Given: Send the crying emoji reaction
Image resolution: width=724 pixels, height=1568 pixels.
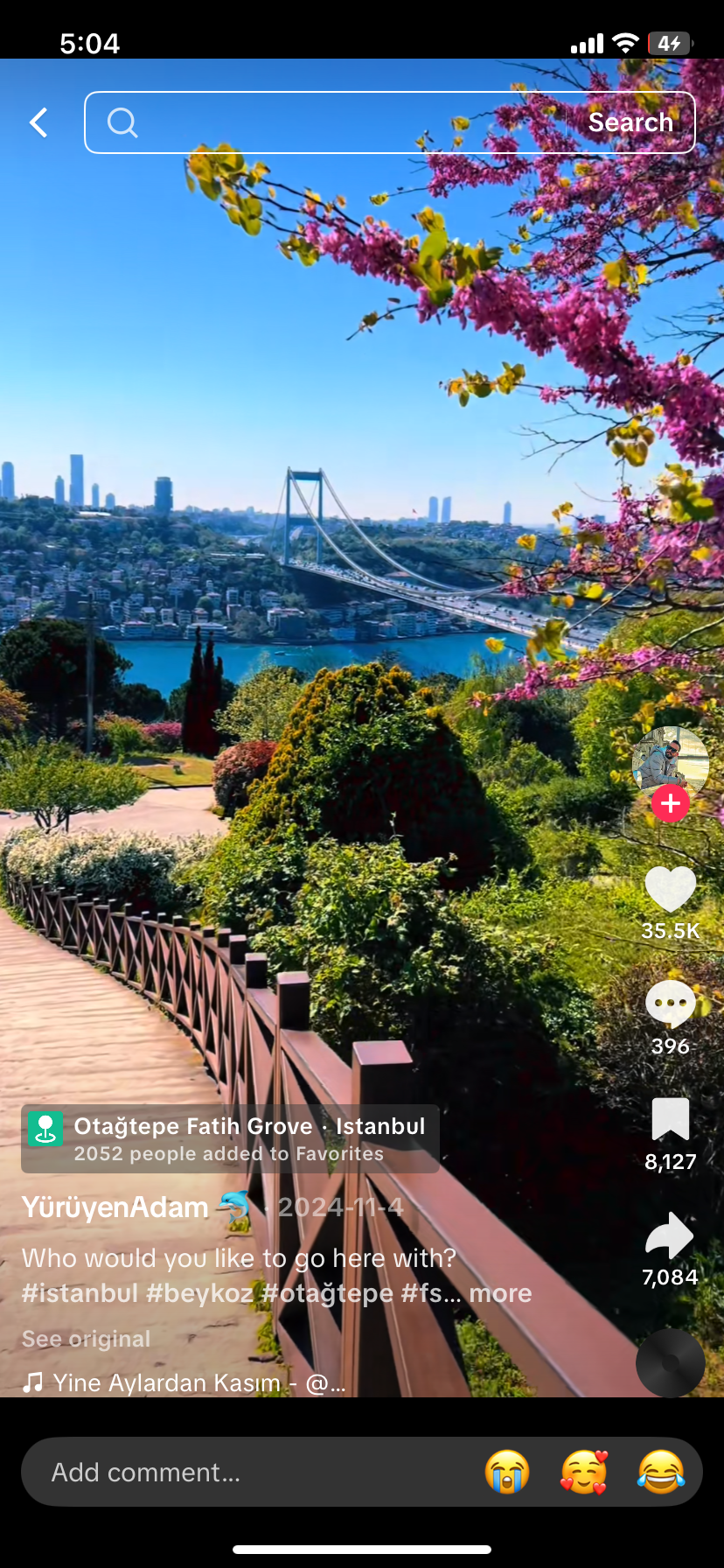Looking at the screenshot, I should (x=507, y=1472).
